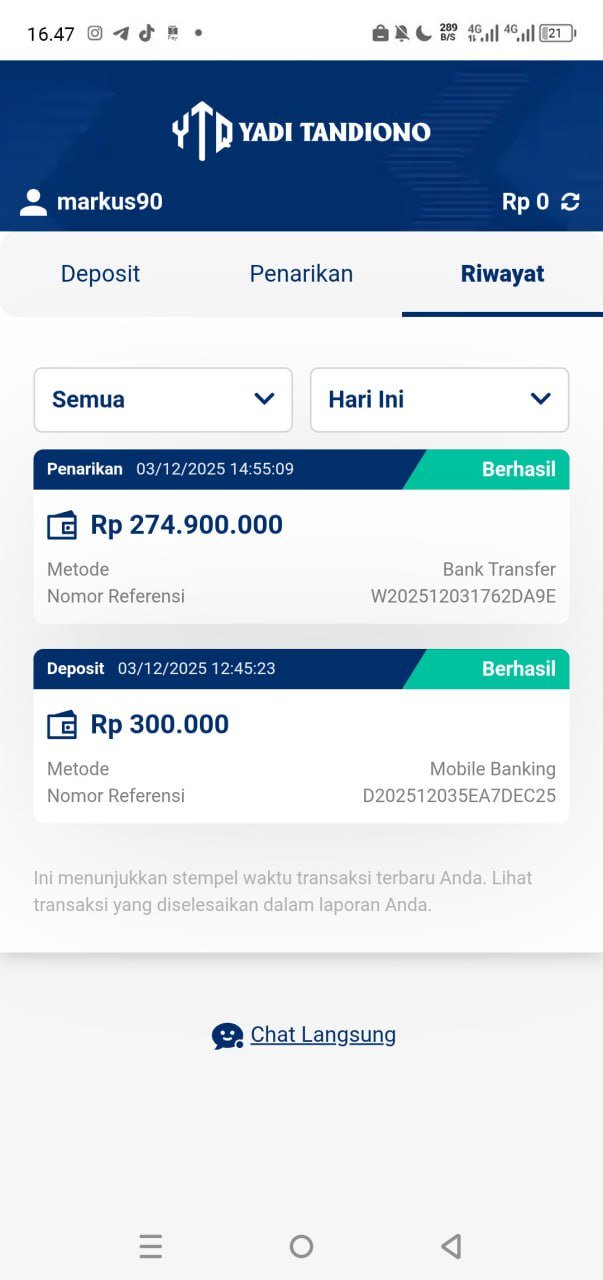Go to the system home screen

coord(301,1246)
